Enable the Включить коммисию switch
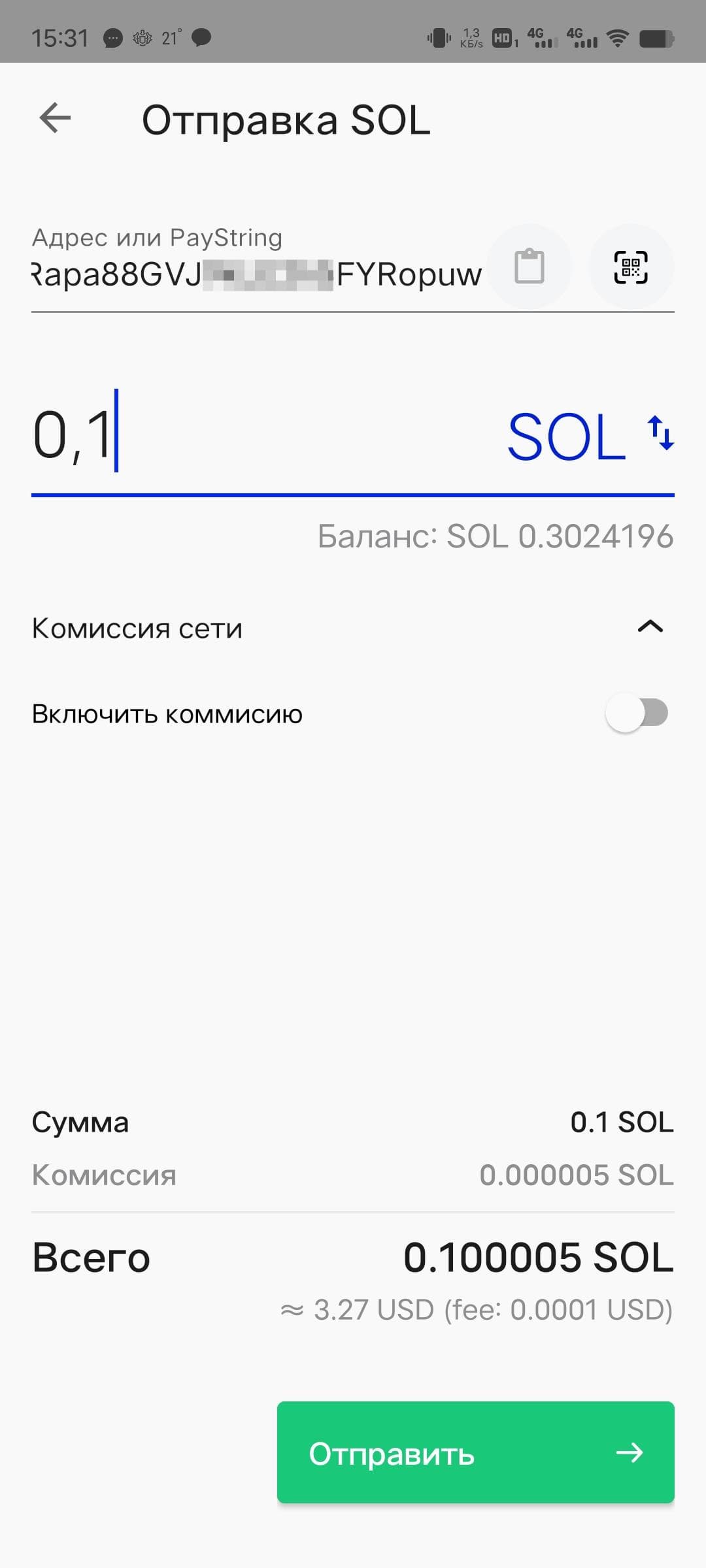 pyautogui.click(x=637, y=713)
